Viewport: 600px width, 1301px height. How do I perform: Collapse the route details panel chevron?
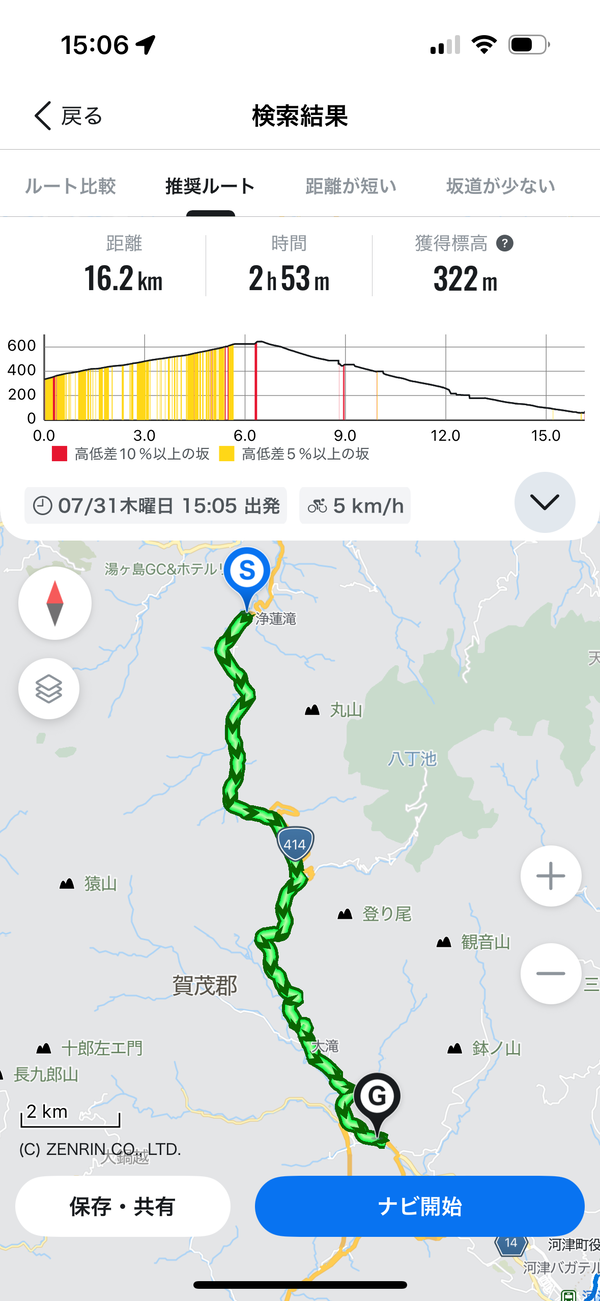545,502
